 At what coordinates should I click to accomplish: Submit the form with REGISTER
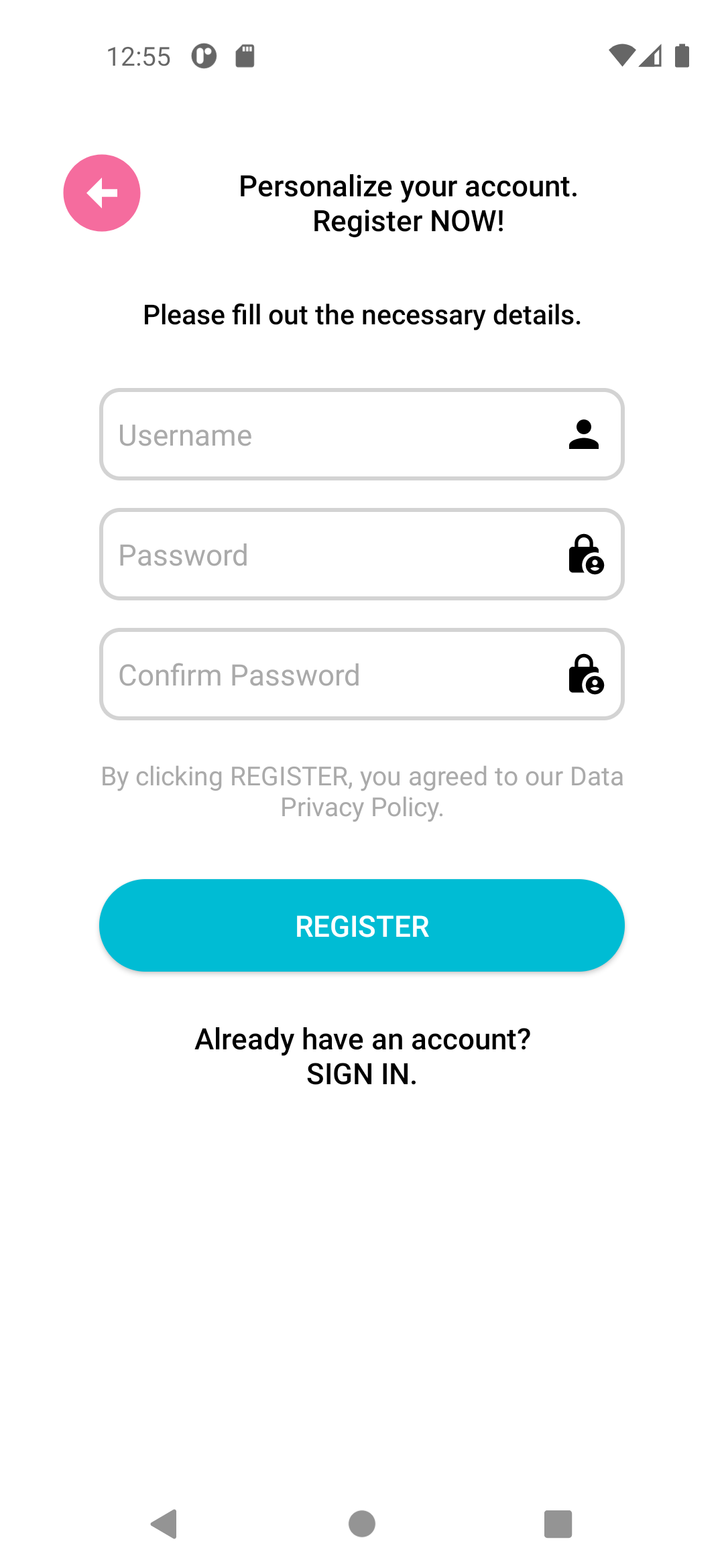[x=362, y=925]
